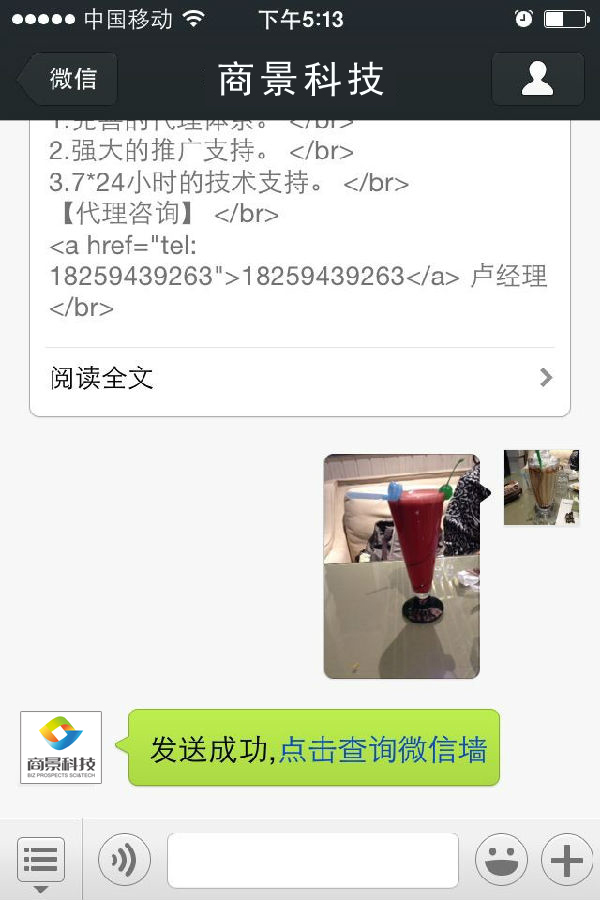Switch to voice message input
The height and width of the screenshot is (900, 600).
point(124,860)
